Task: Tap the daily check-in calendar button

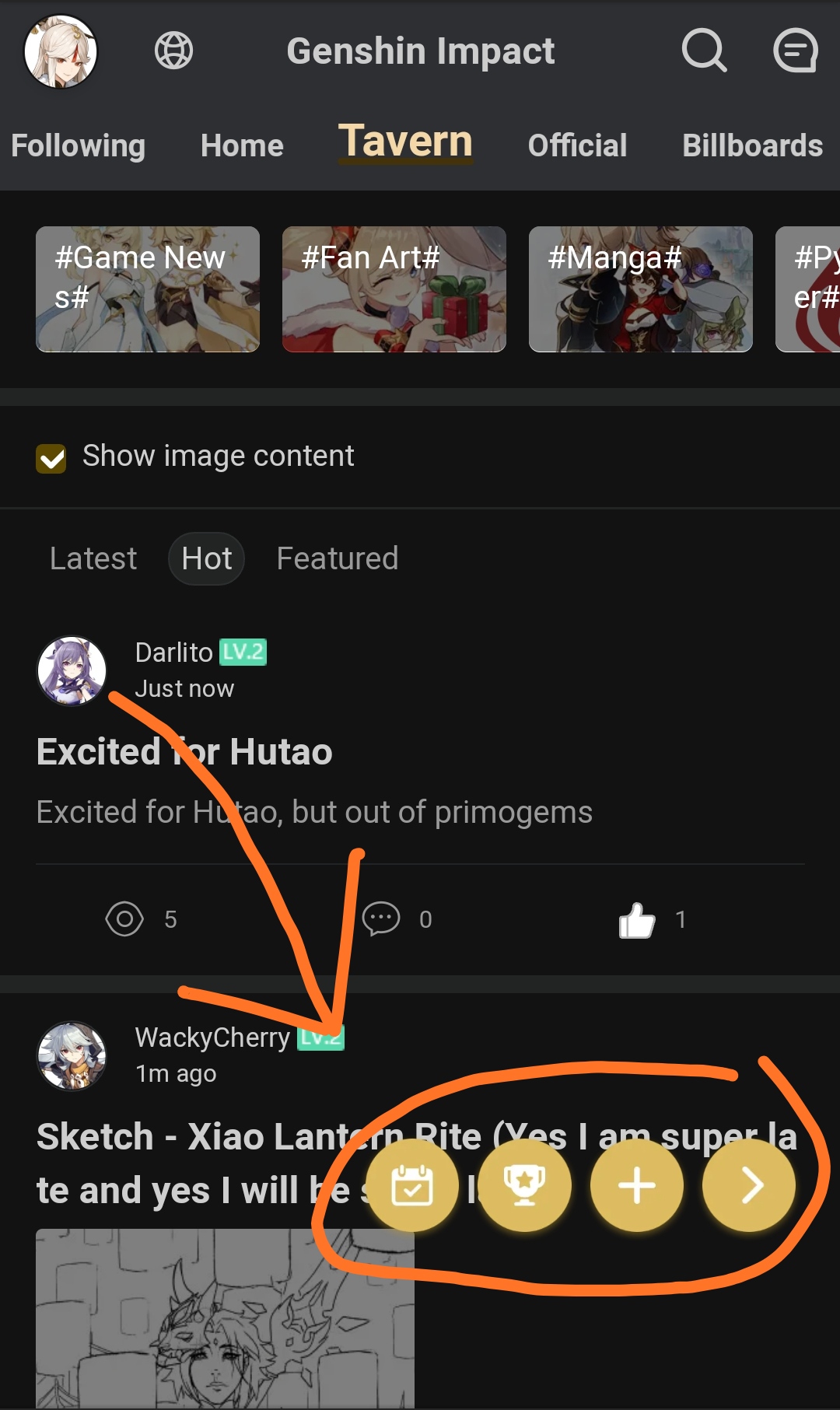Action: click(412, 1185)
